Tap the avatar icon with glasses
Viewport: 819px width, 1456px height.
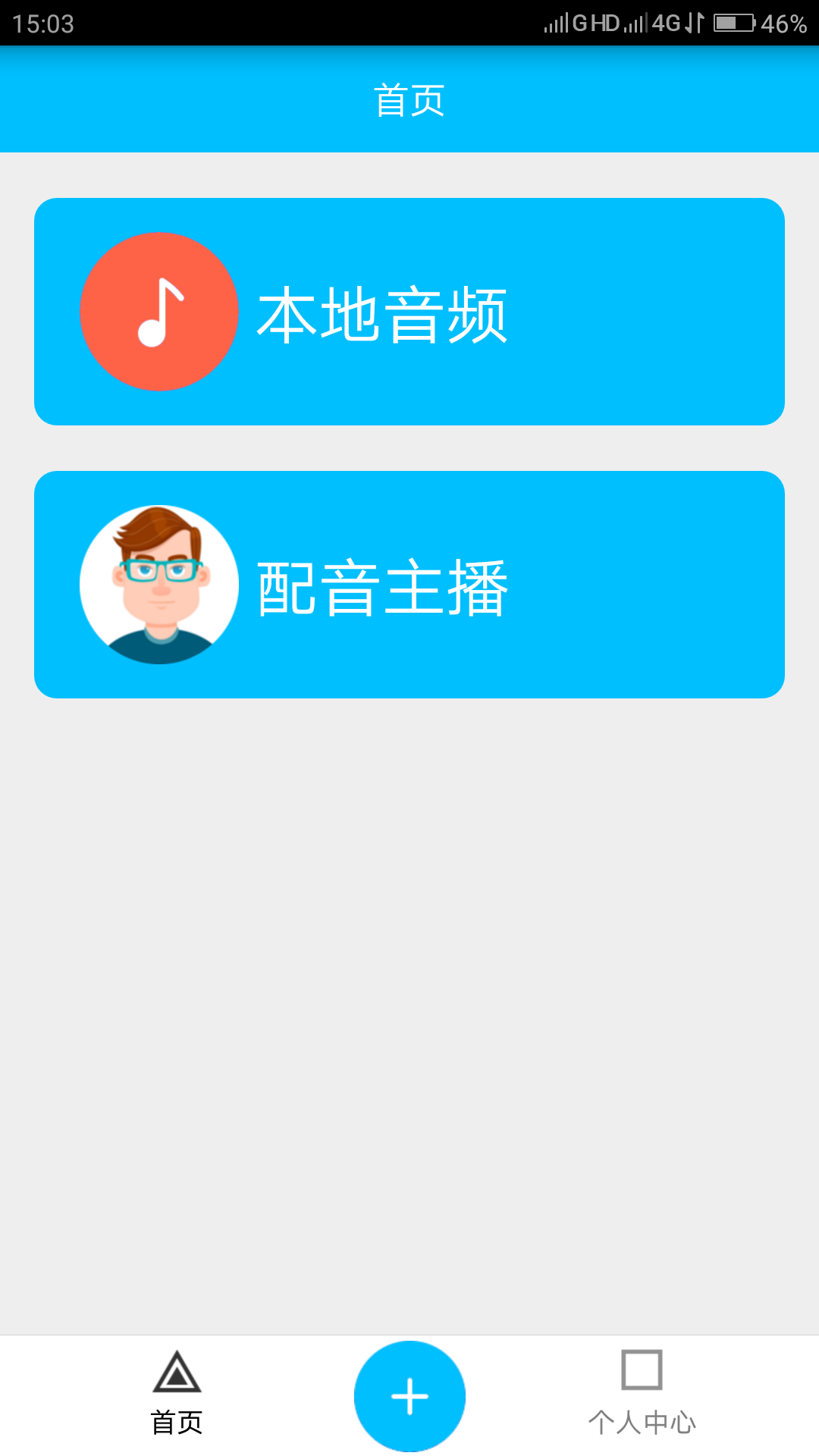tap(158, 582)
